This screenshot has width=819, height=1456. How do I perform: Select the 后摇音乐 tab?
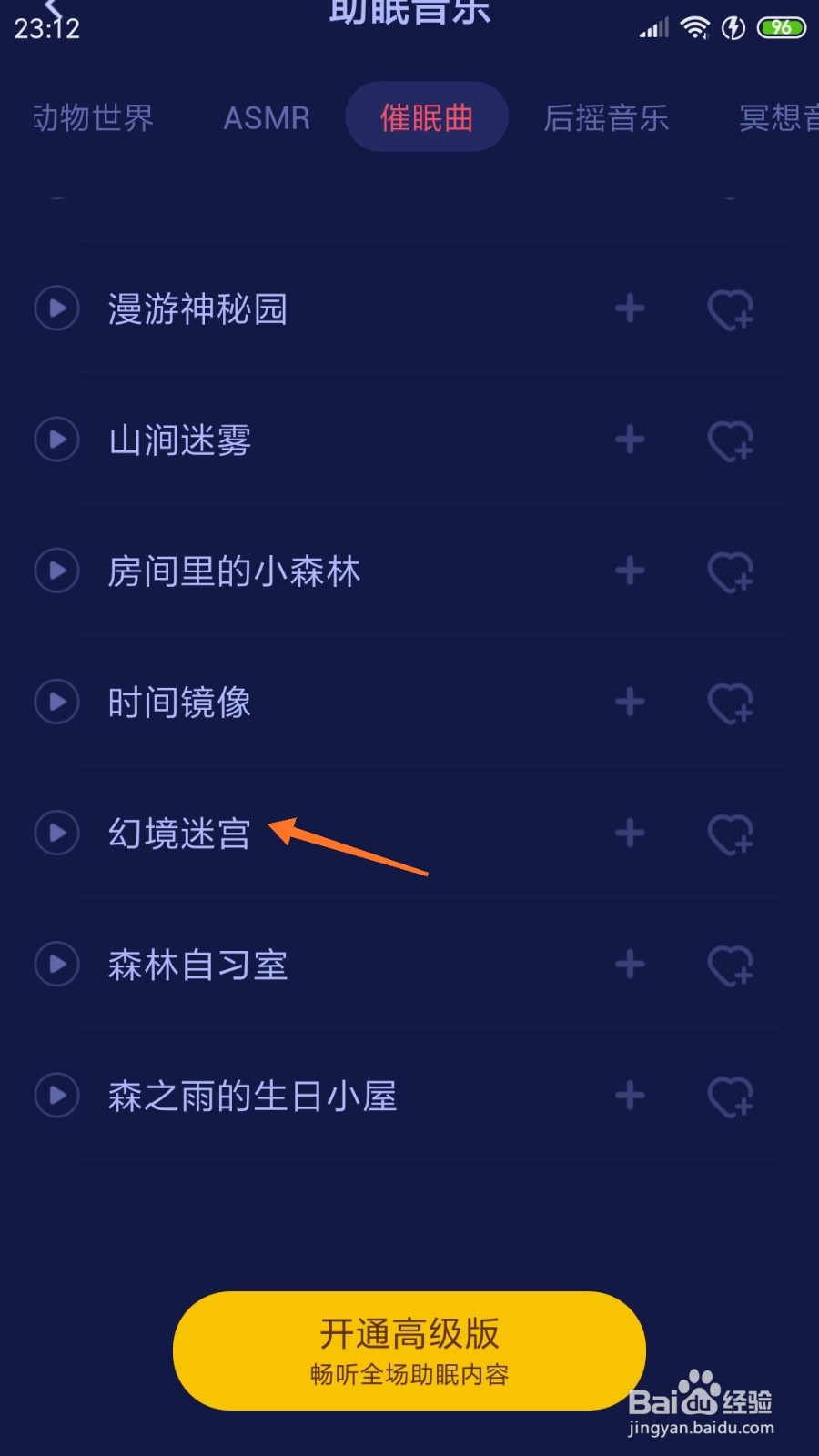pos(606,116)
